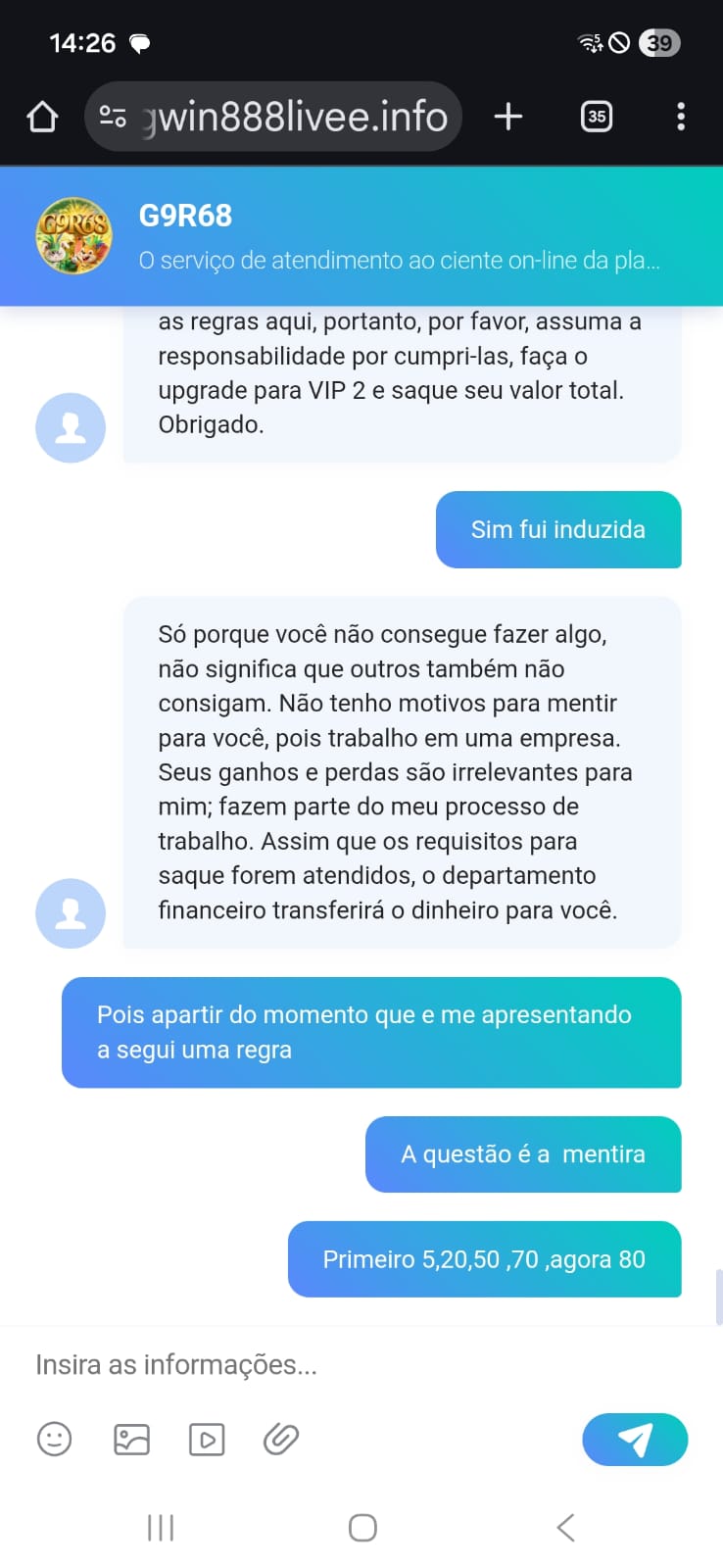The height and width of the screenshot is (1568, 723).
Task: Attach a file with the paperclip
Action: pyautogui.click(x=281, y=1439)
